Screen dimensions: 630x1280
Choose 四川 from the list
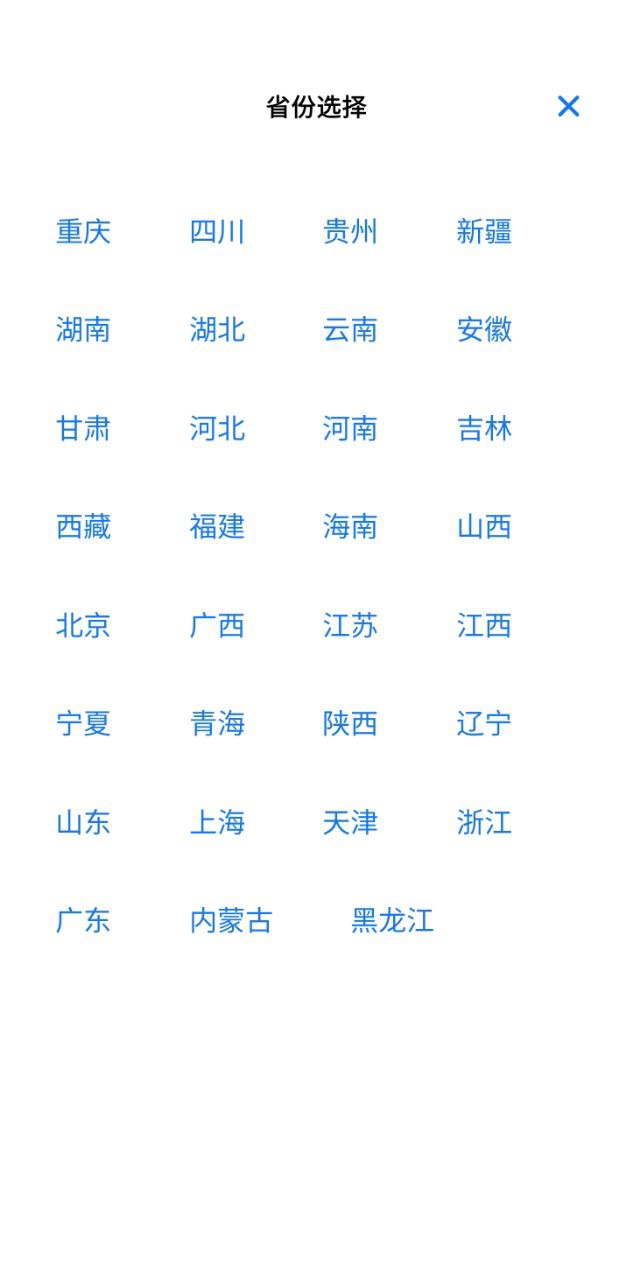coord(217,232)
